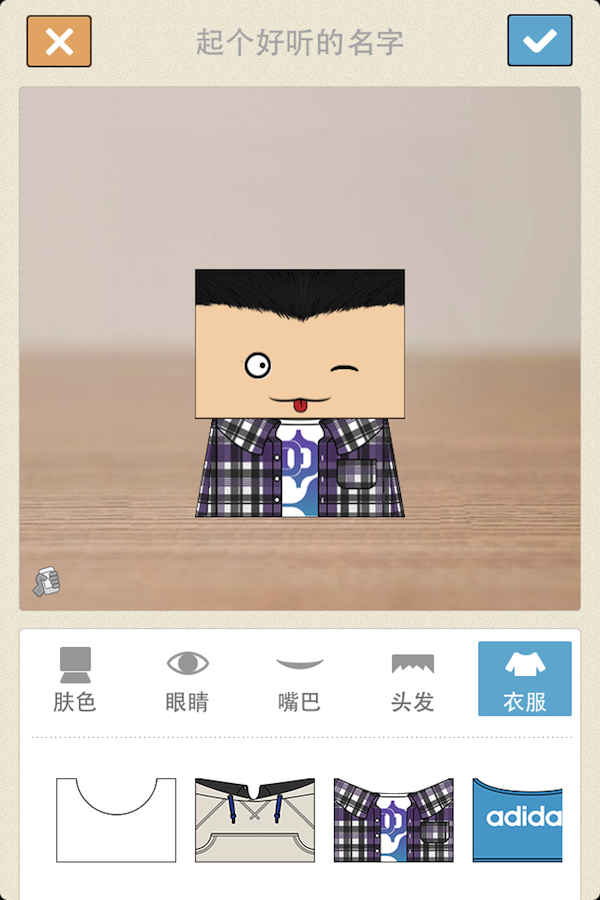
Task: Cancel avatar creation with the X button
Action: [x=59, y=41]
